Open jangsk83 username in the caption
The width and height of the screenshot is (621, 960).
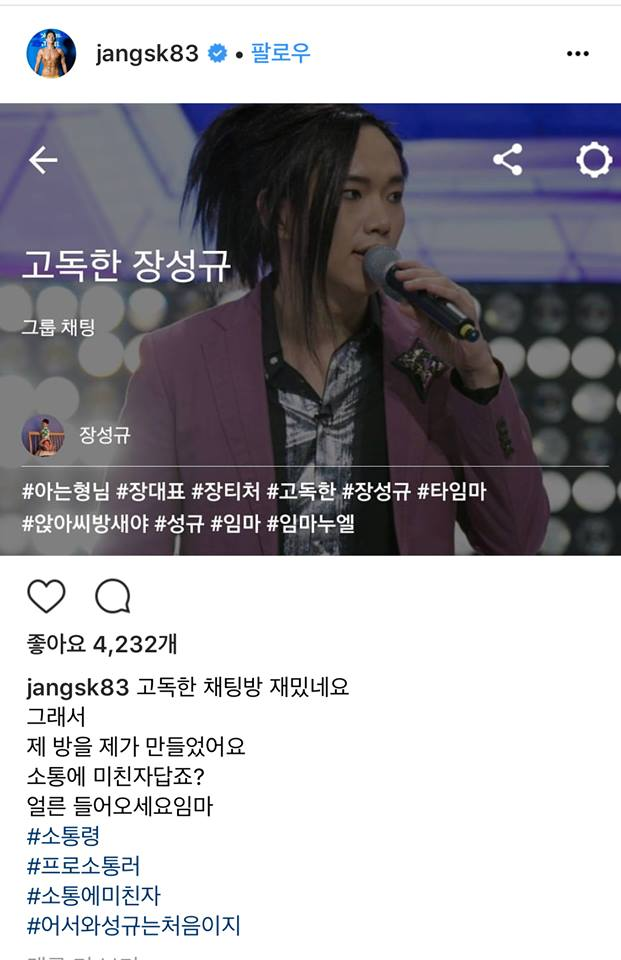click(x=78, y=688)
